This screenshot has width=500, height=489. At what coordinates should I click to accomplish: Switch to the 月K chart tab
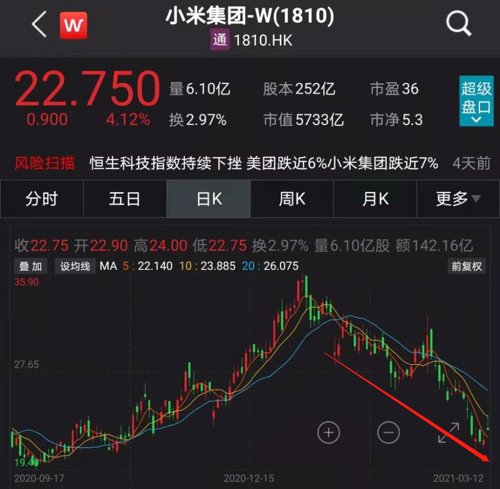tap(375, 199)
